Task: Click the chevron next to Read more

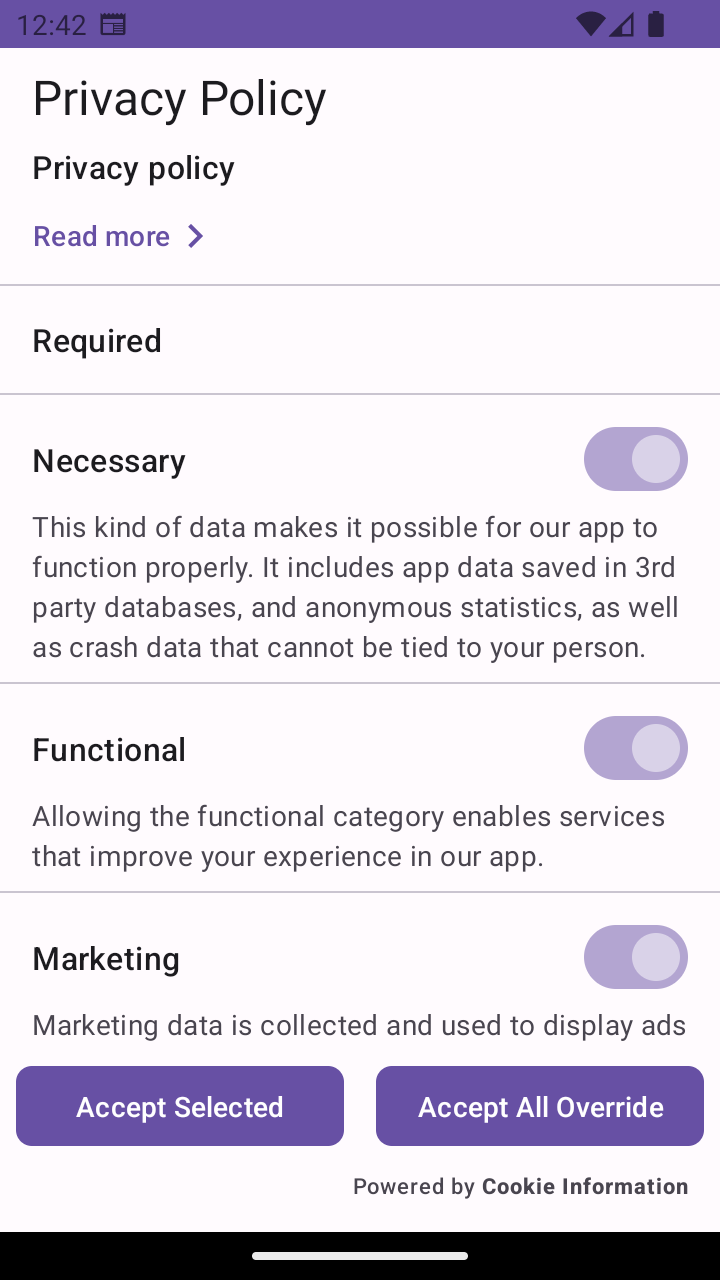Action: point(196,236)
